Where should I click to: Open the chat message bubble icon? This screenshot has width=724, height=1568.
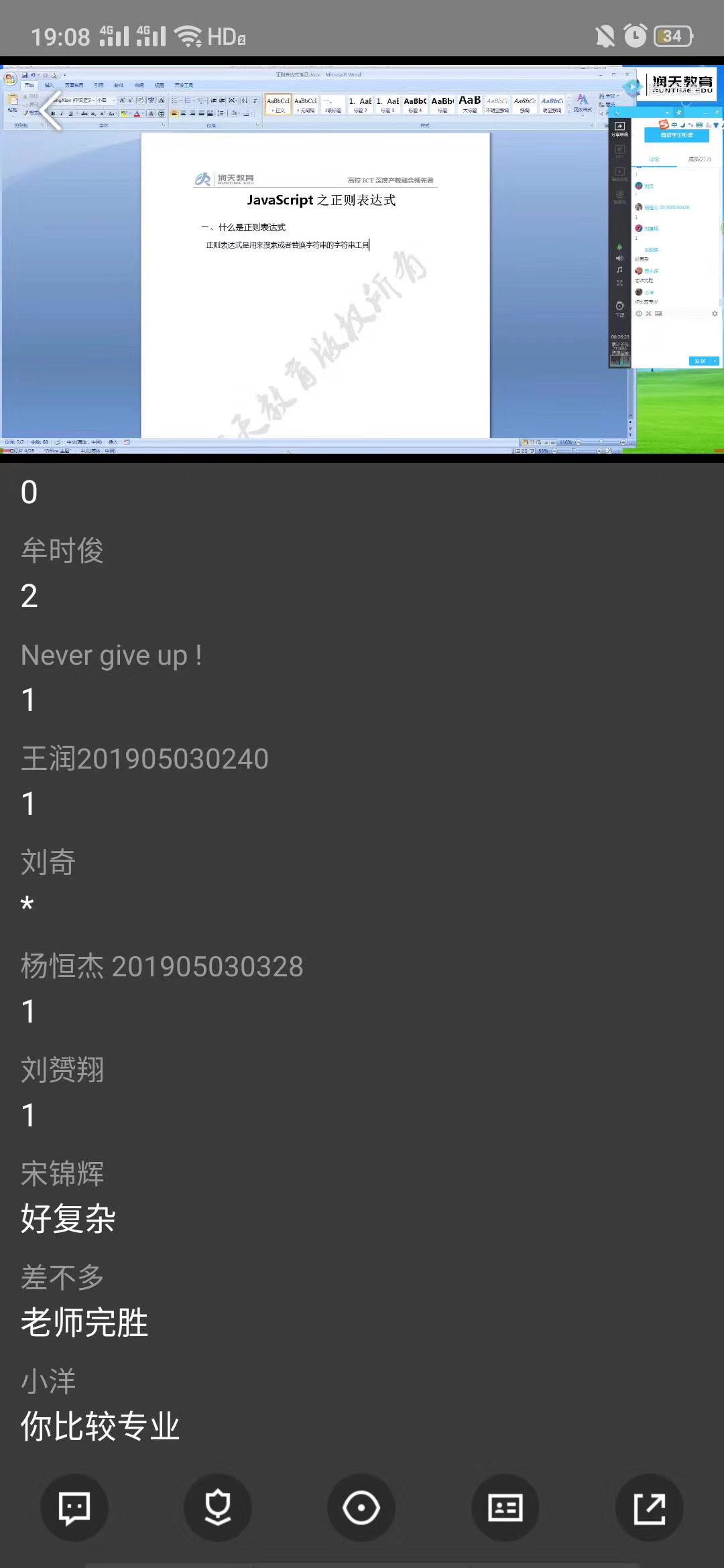(x=74, y=1508)
